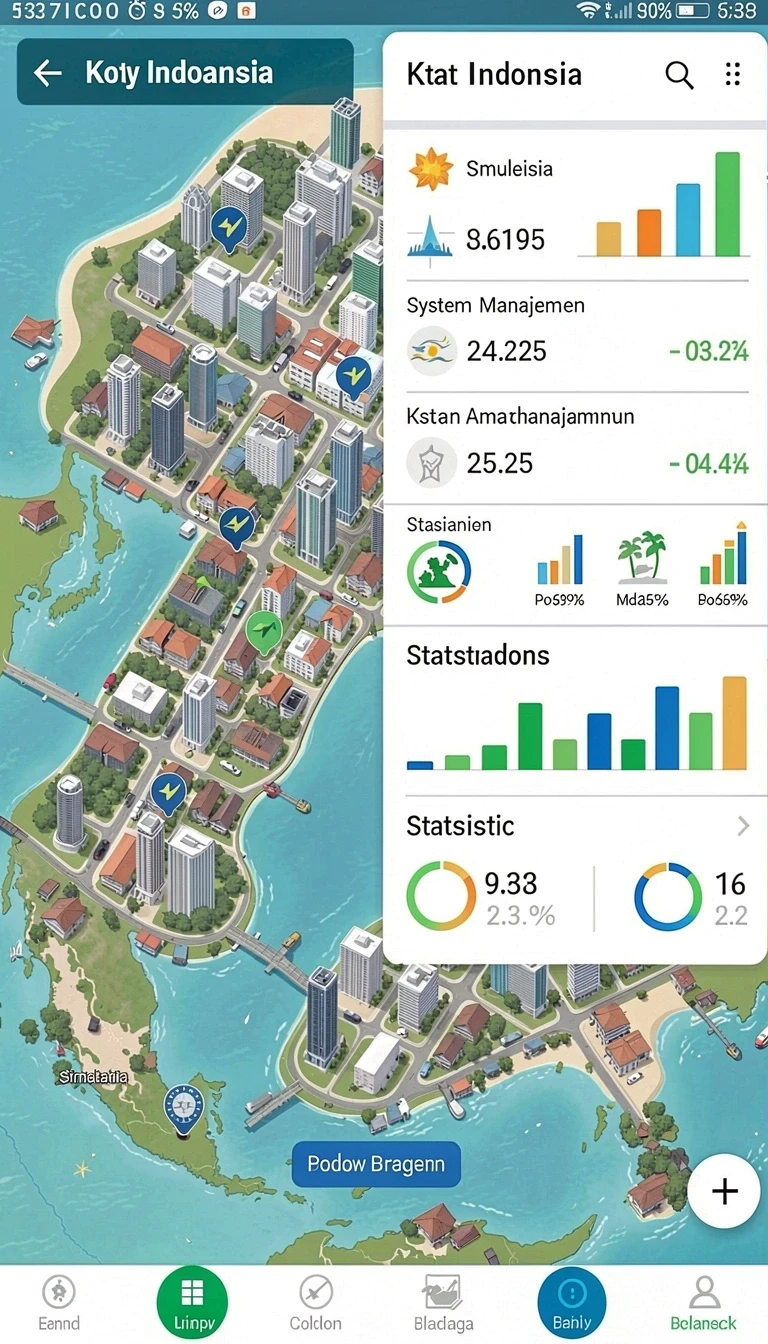Go back using the Koty Indoansia arrow
Image resolution: width=768 pixels, height=1344 pixels.
tap(47, 73)
